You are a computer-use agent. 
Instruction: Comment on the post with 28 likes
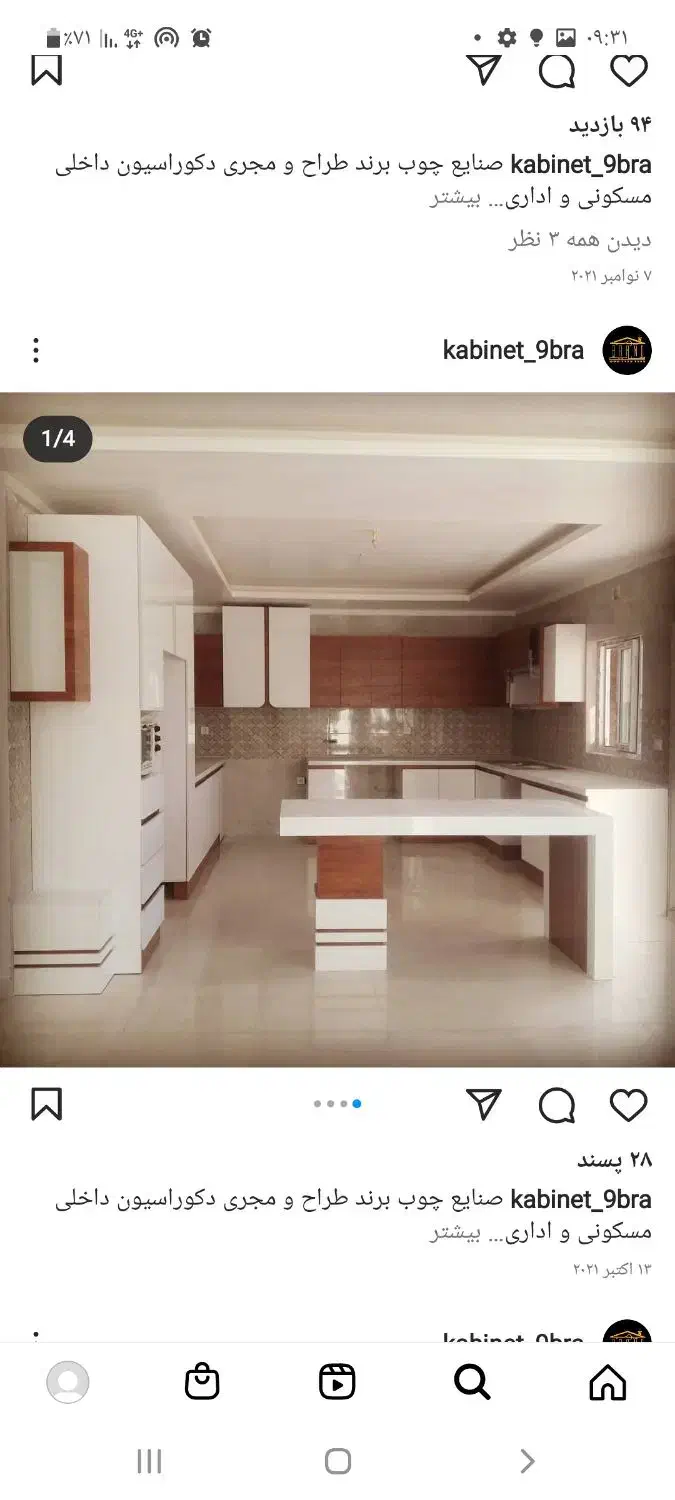click(557, 1105)
